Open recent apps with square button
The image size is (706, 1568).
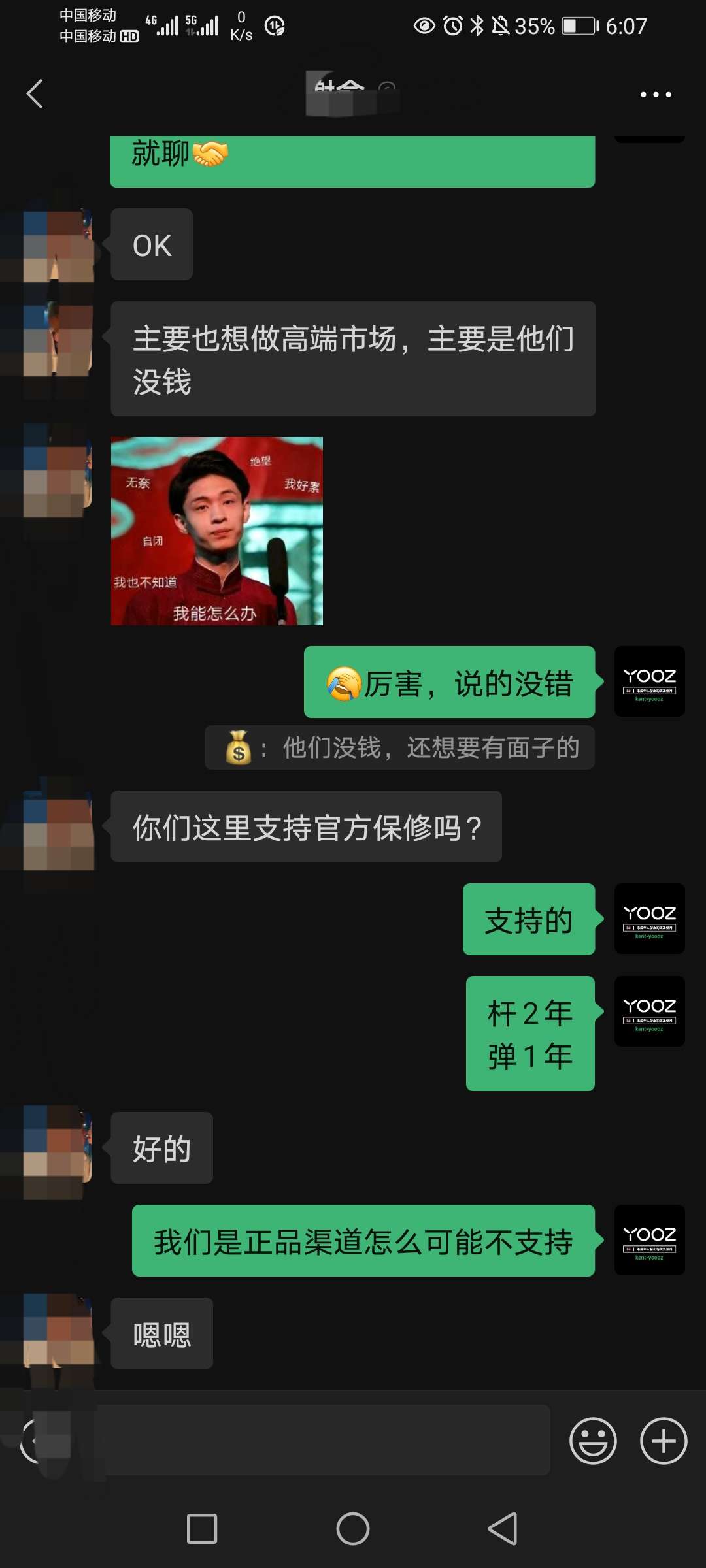point(202,1529)
